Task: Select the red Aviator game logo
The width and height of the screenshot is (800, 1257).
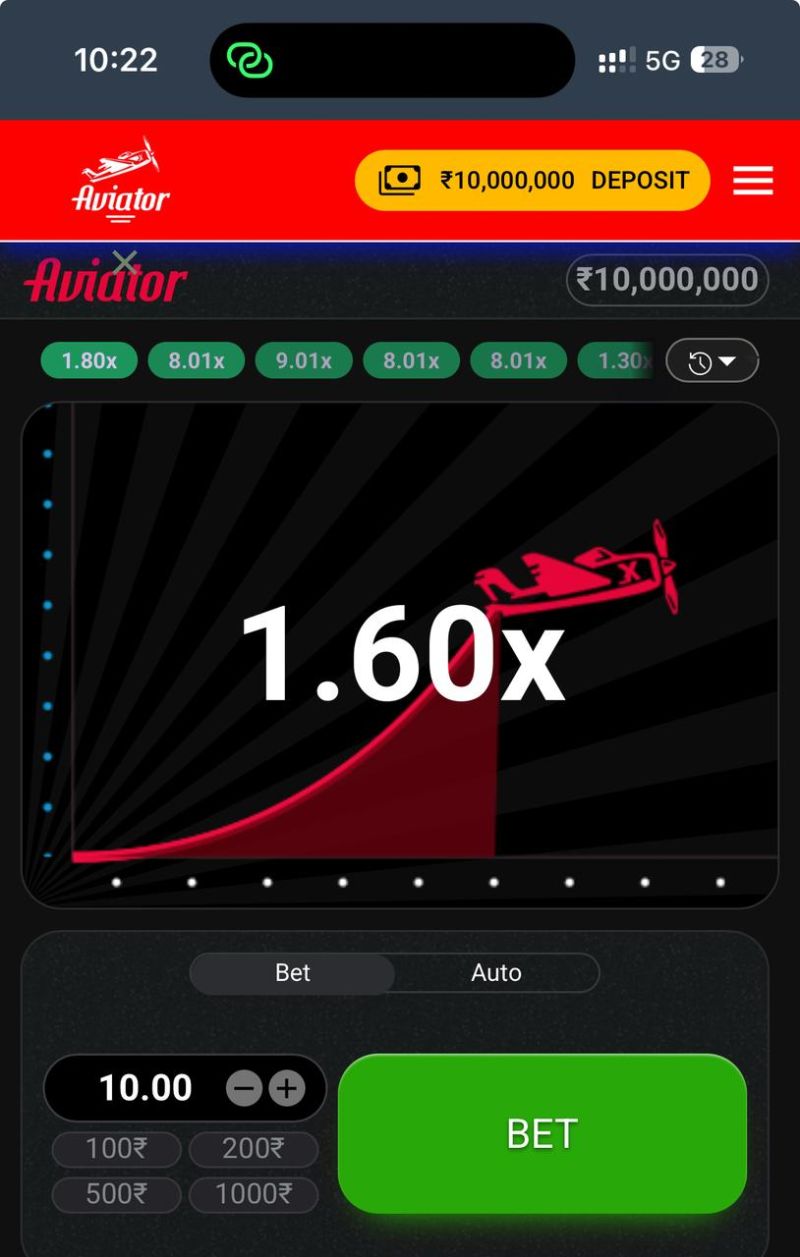Action: coord(105,280)
